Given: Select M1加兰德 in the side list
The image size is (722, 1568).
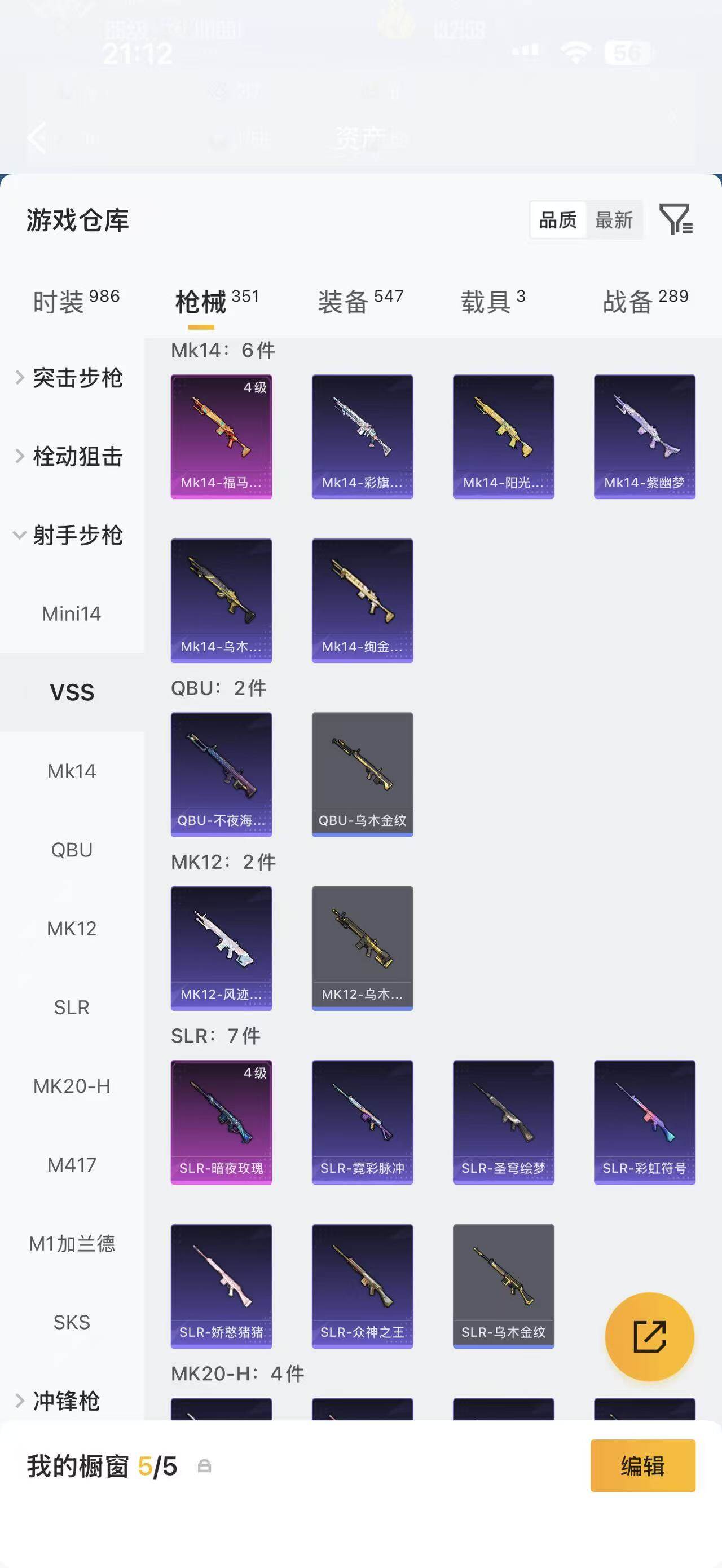Looking at the screenshot, I should [72, 1244].
